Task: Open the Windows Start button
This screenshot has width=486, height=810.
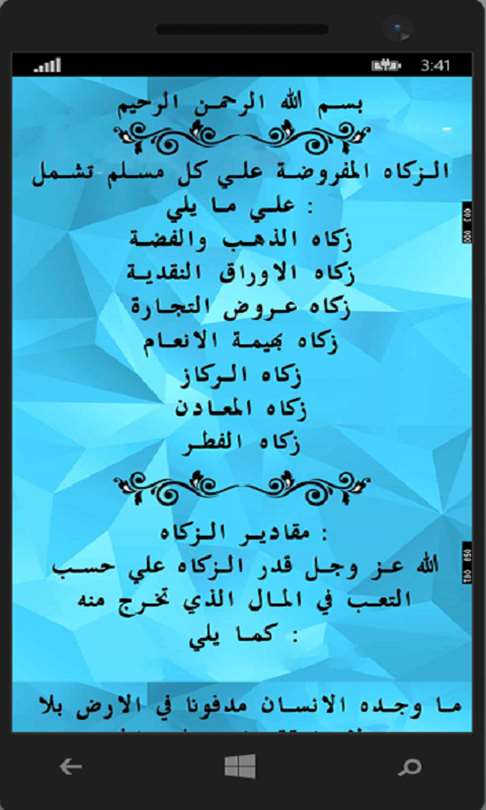Action: (240, 766)
